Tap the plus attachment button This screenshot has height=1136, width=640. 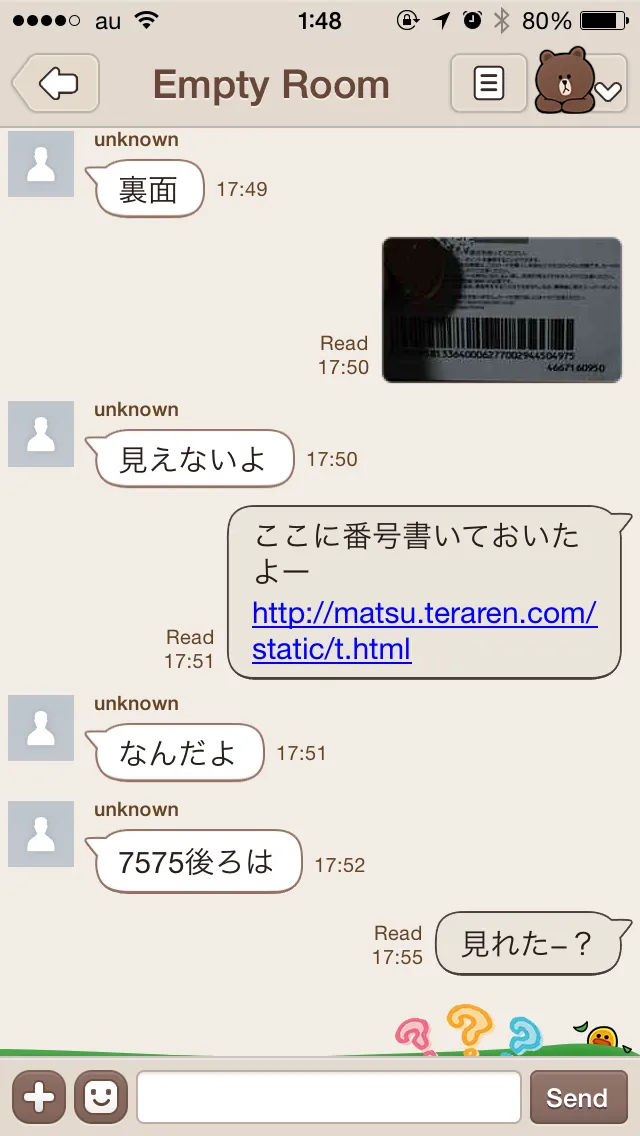tap(38, 1097)
